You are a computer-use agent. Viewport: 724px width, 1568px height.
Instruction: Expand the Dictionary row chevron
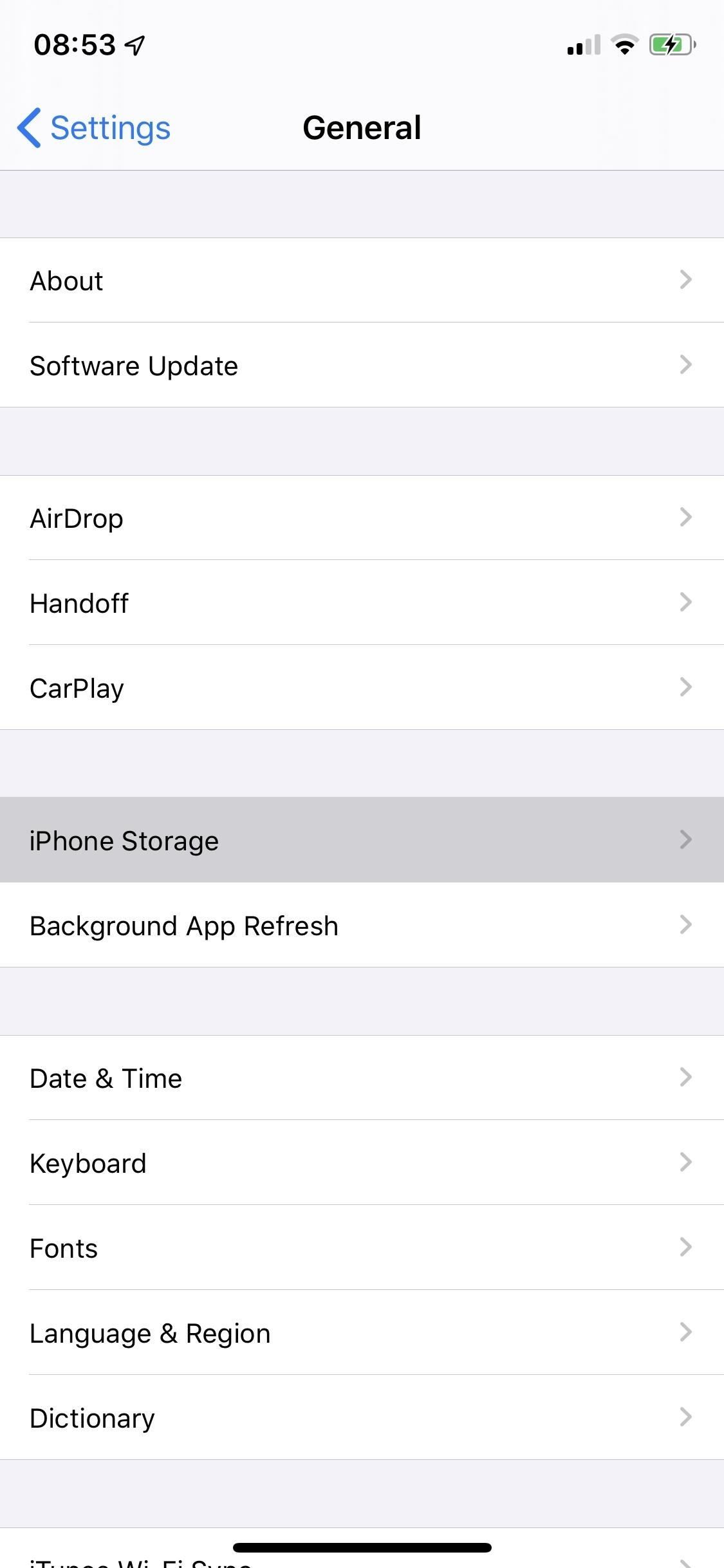[687, 1416]
